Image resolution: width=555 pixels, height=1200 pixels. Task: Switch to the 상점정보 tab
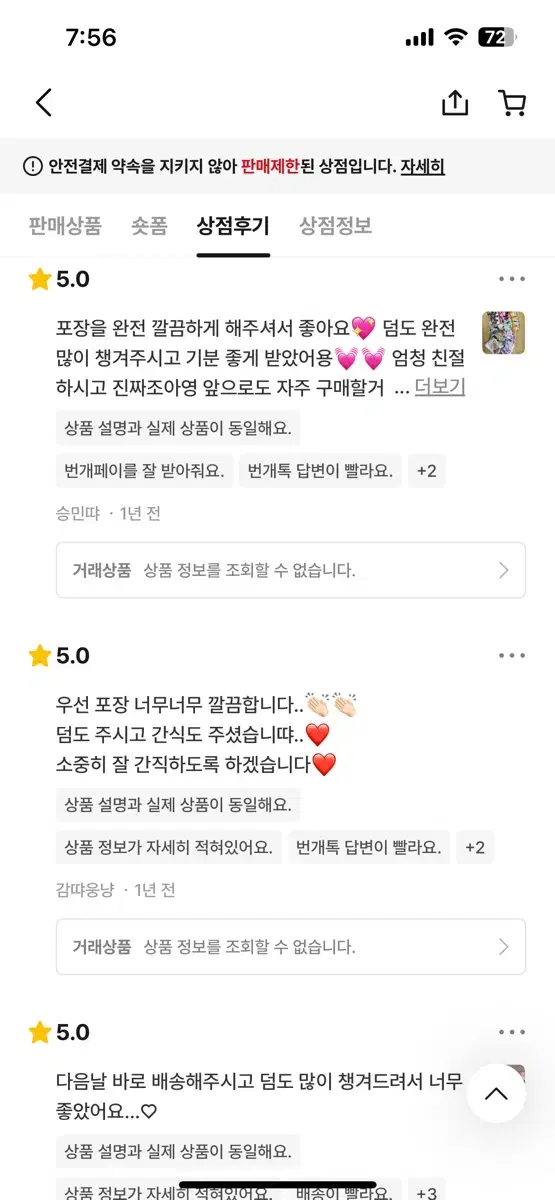[336, 225]
